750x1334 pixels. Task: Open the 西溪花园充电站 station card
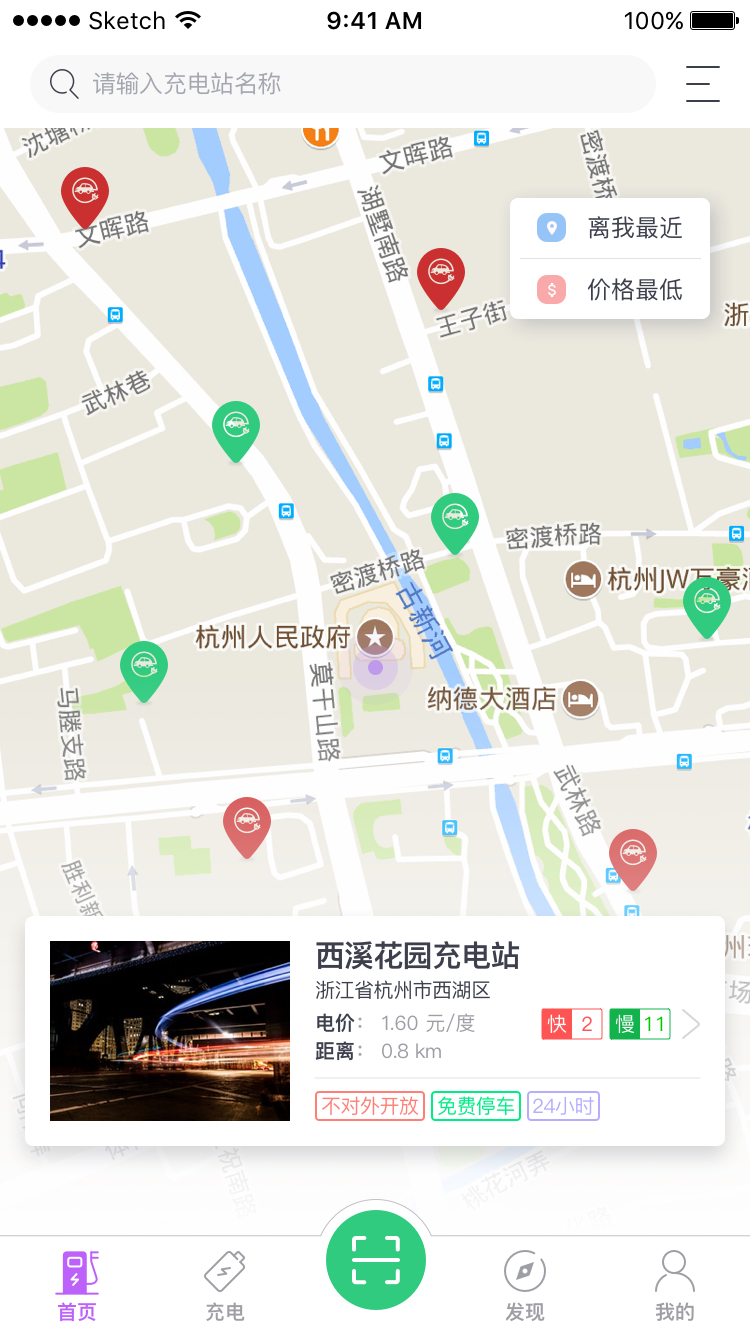click(x=375, y=1031)
